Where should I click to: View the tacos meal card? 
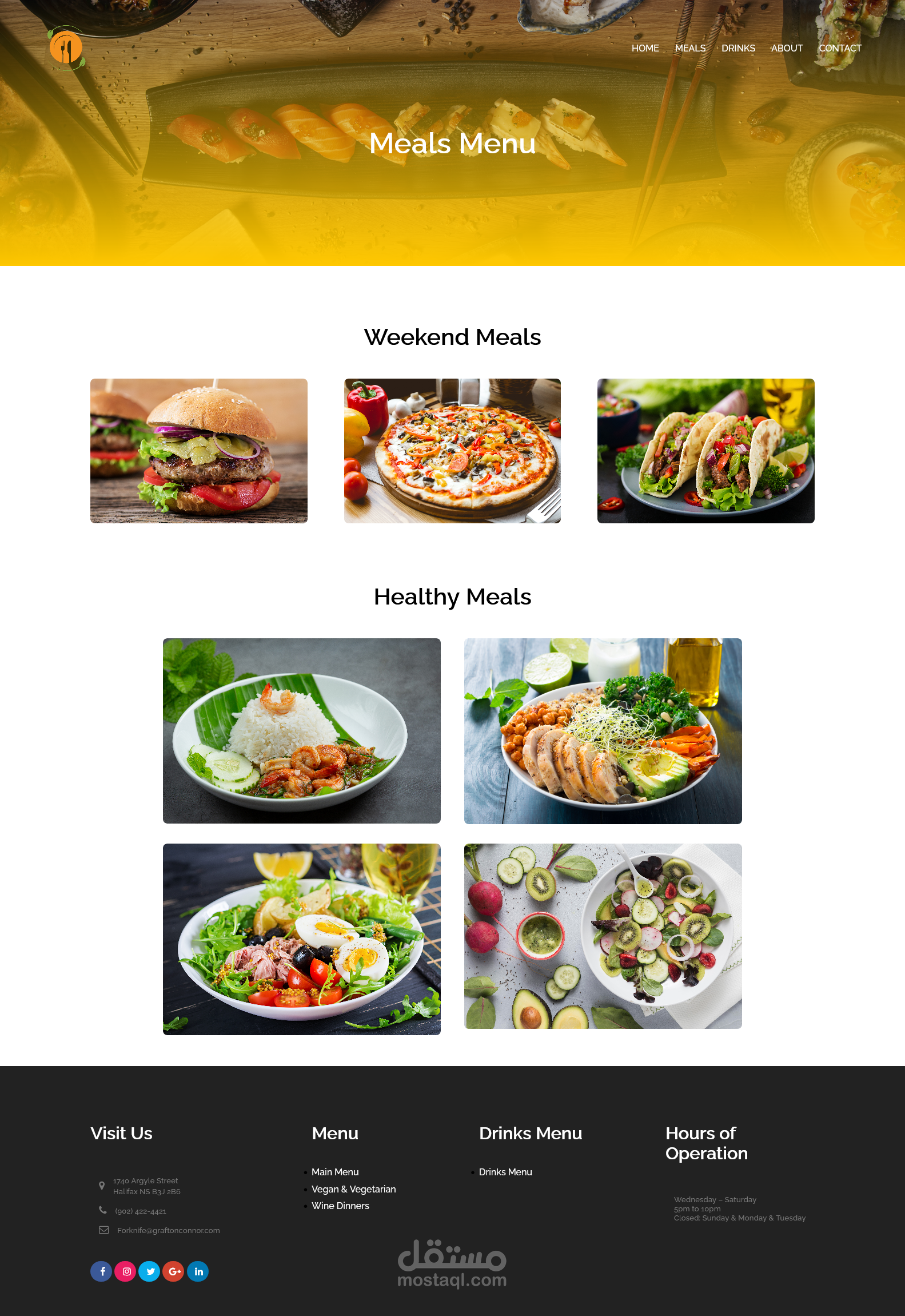click(x=706, y=451)
